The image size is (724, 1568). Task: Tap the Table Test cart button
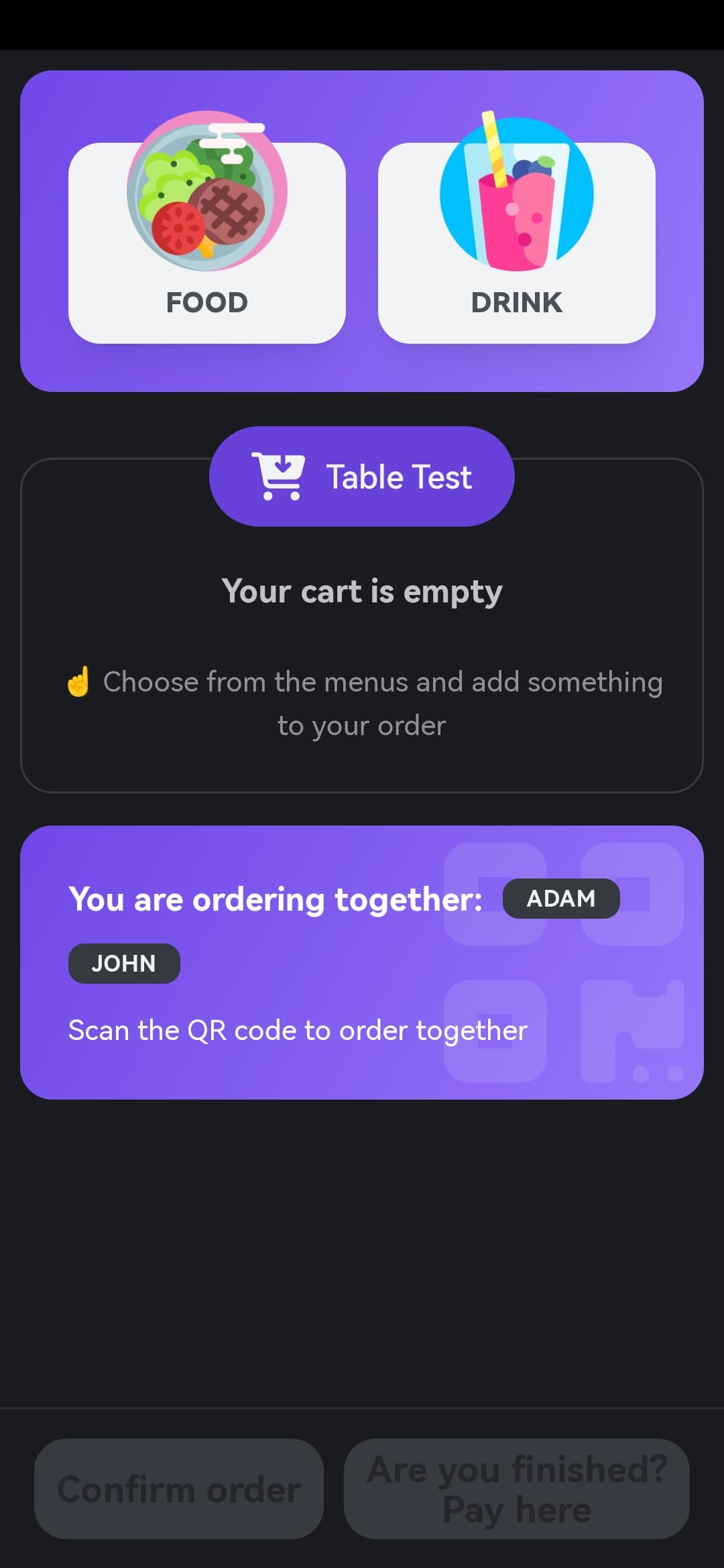[362, 476]
